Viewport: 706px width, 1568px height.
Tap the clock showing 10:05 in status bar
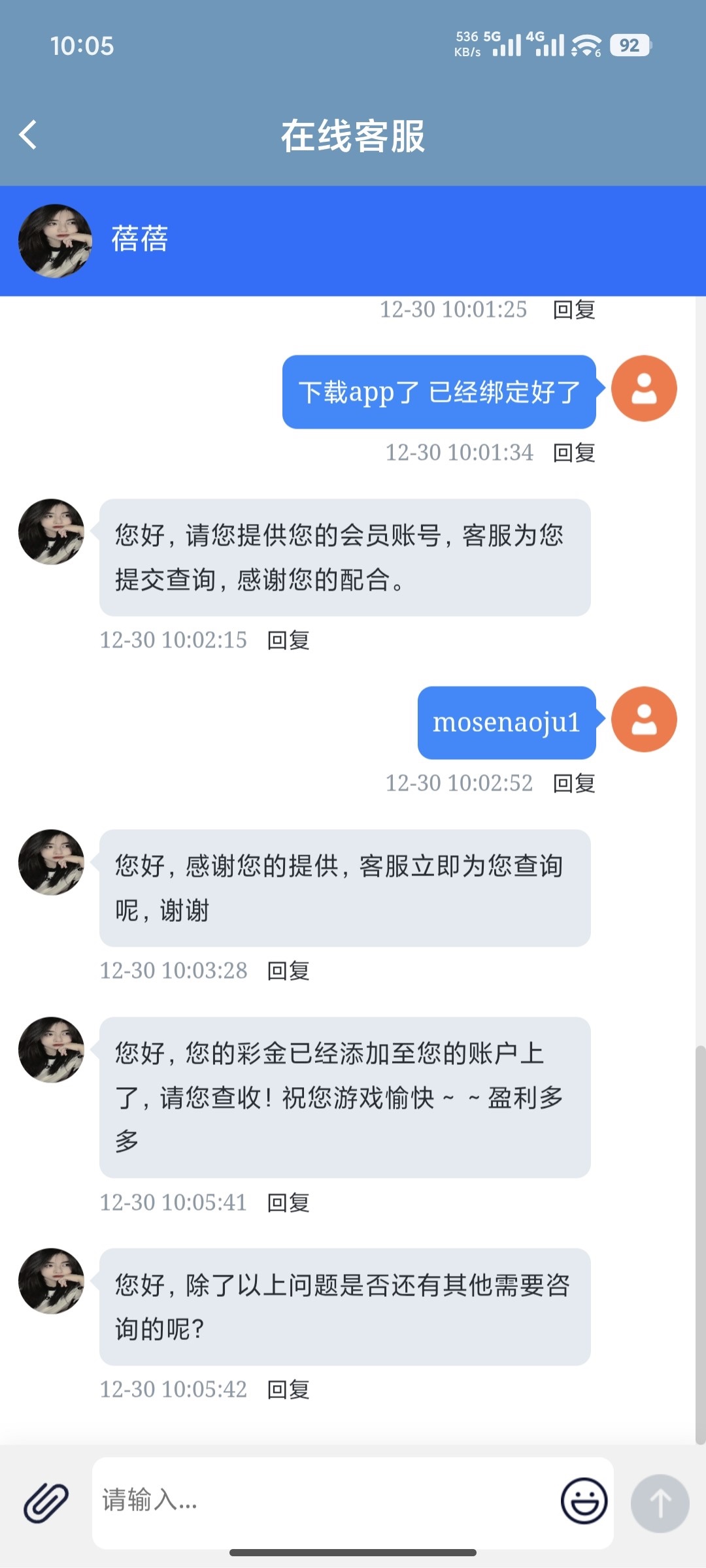82,46
